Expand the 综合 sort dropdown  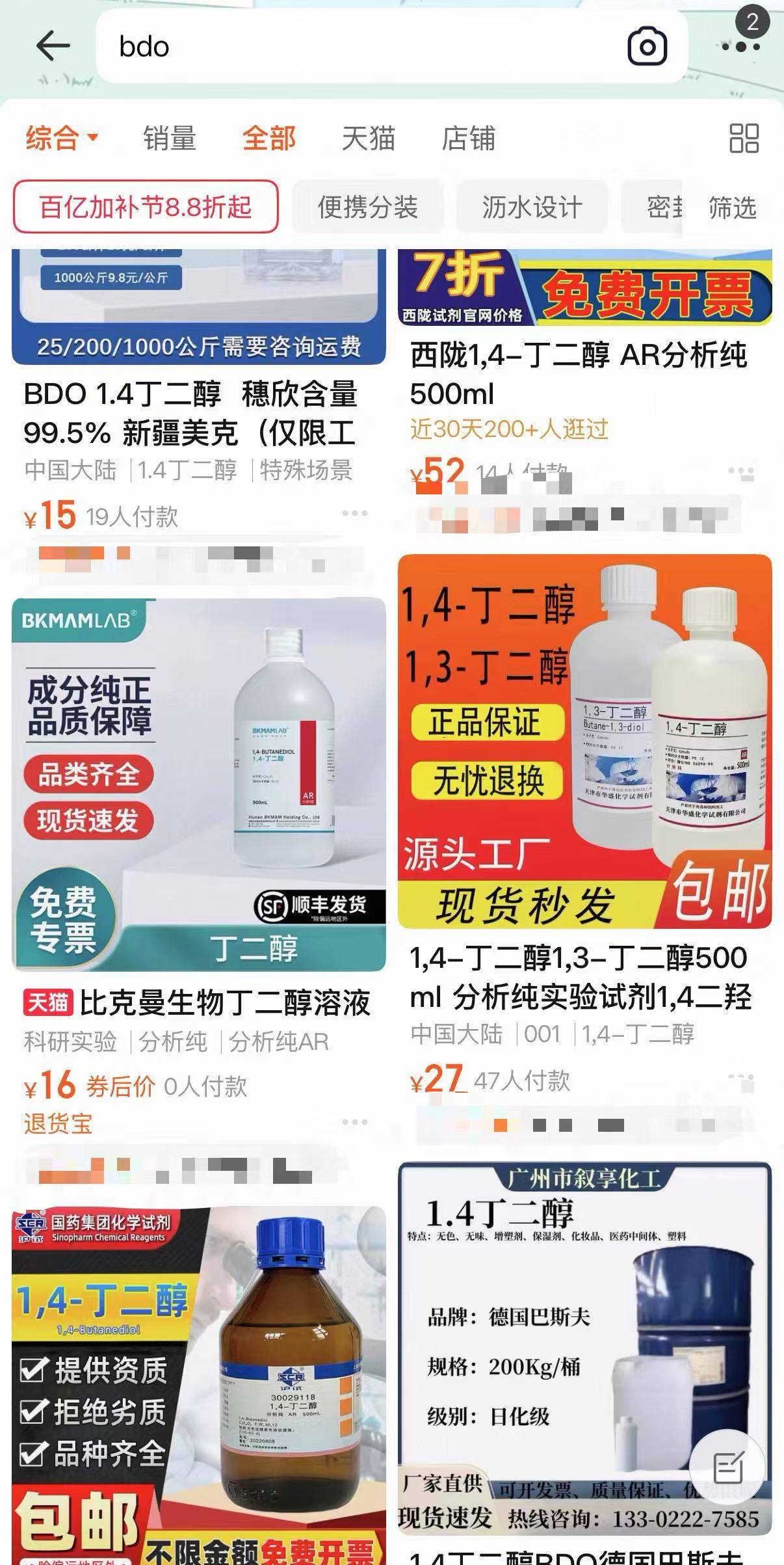(62, 138)
